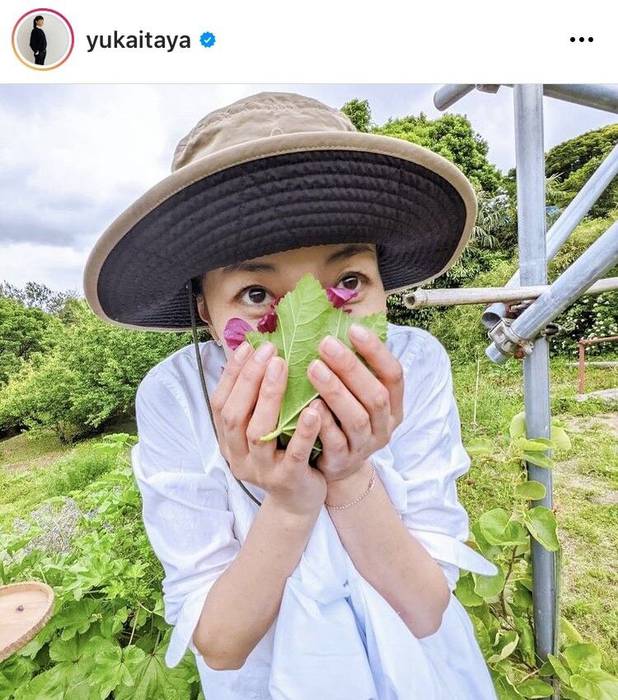The height and width of the screenshot is (700, 618).
Task: Open yukaitaya's profile picture story
Action: point(42,40)
